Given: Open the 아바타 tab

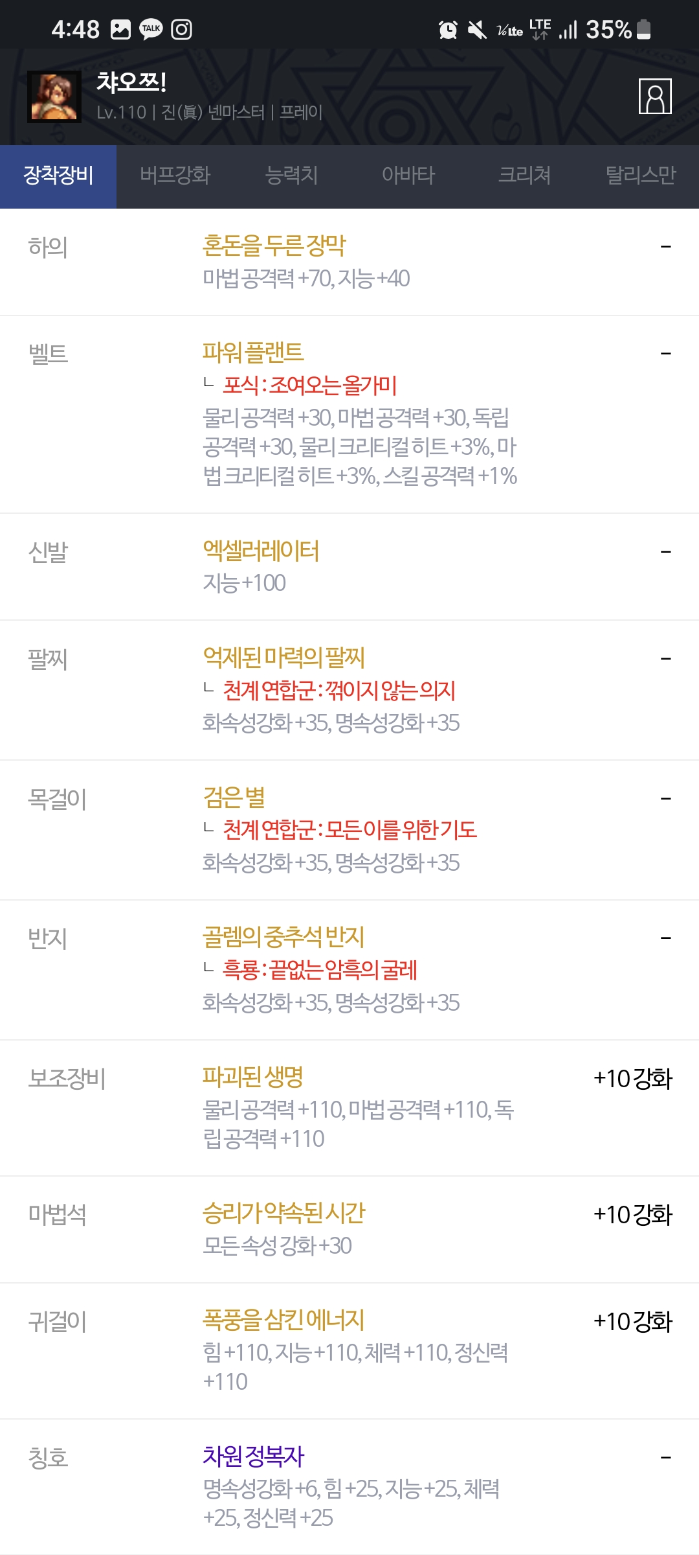Looking at the screenshot, I should 408,176.
